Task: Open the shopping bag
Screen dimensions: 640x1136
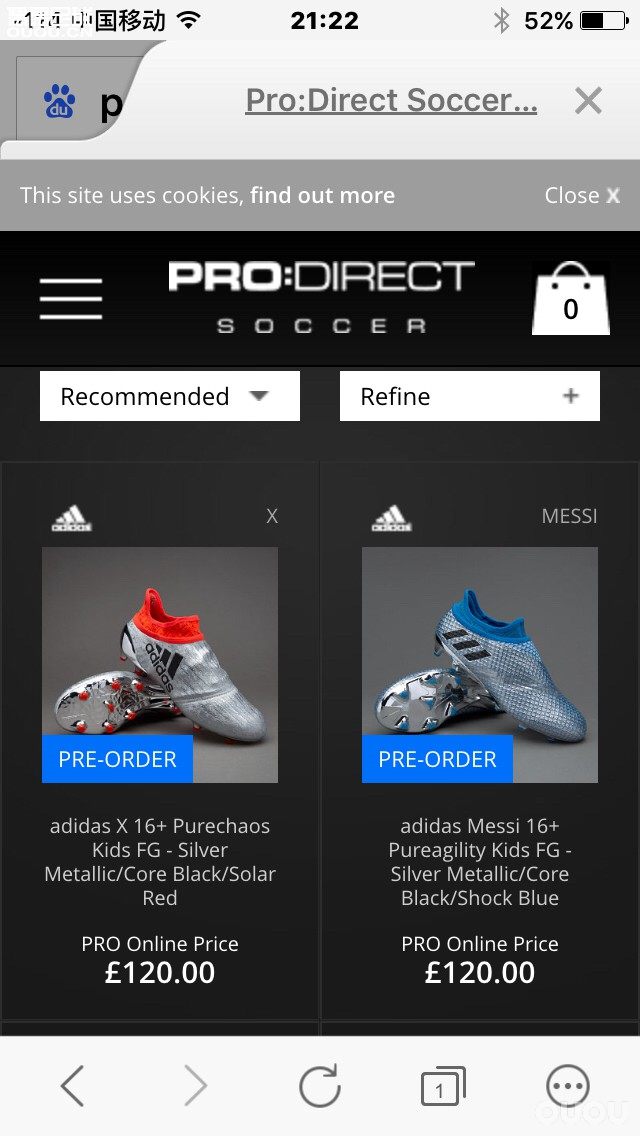Action: pos(570,299)
